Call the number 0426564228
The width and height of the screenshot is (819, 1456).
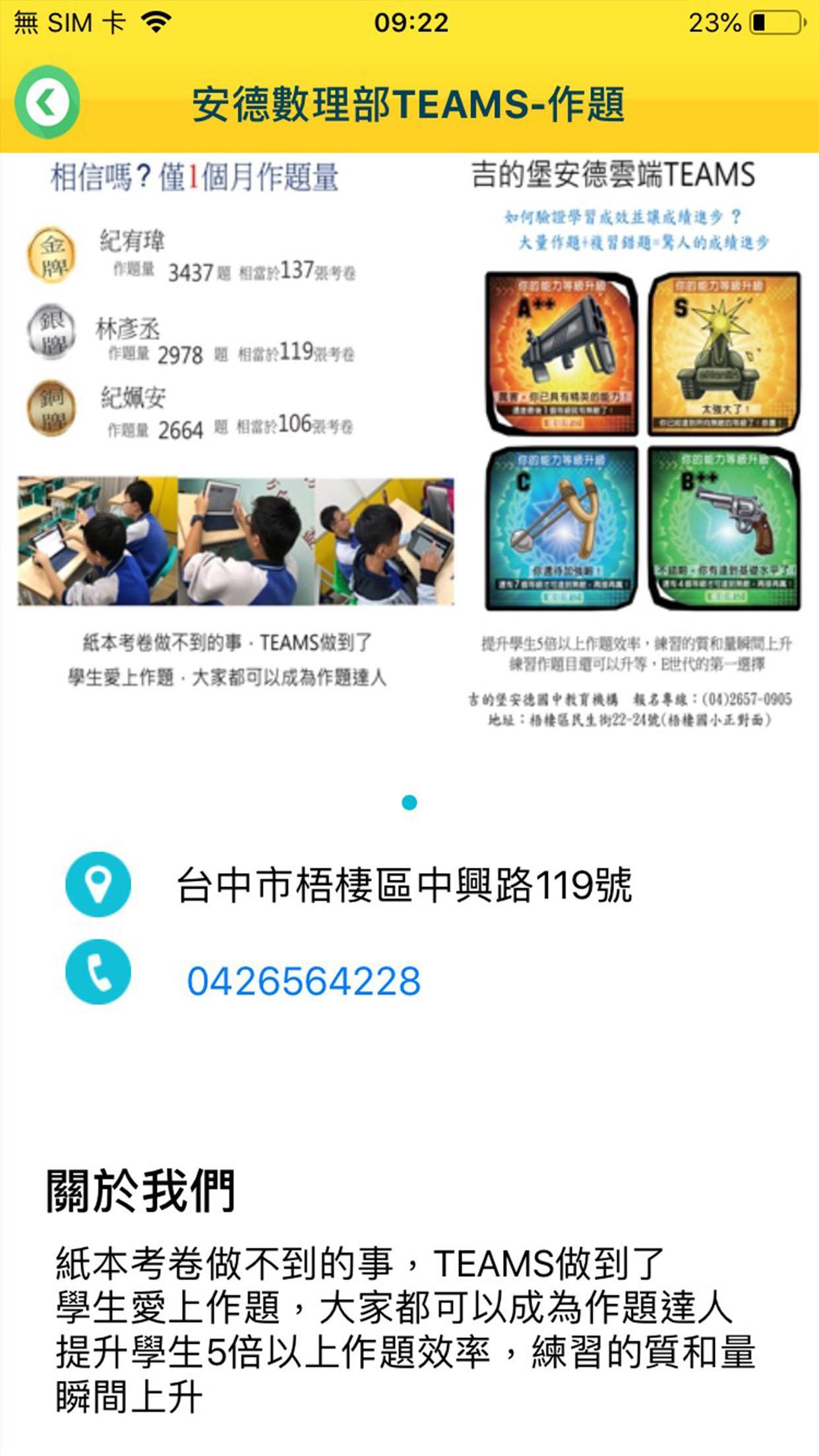point(303,983)
